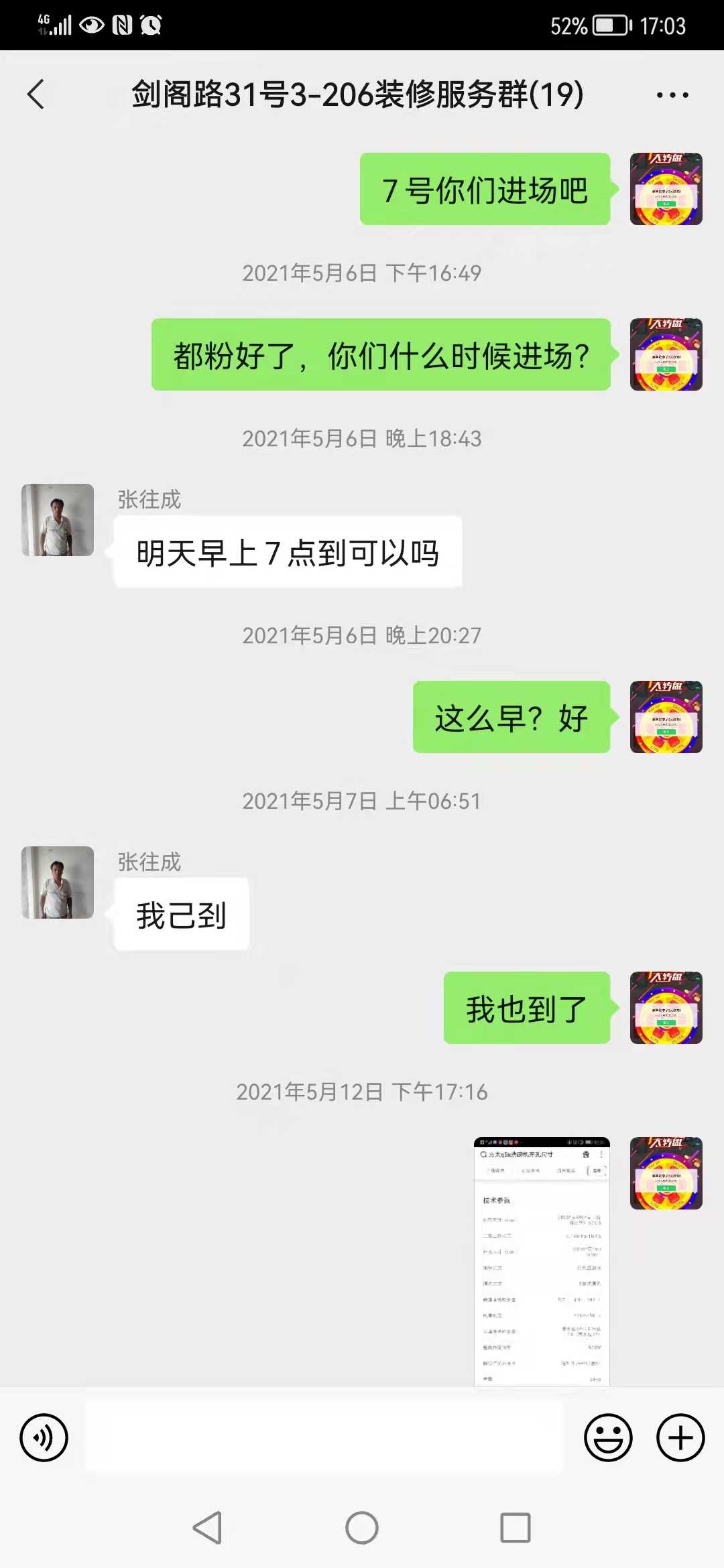Screen dimensions: 724x1568
Task: View sender's avatar beside "7号你们进场吧"
Action: [x=666, y=189]
